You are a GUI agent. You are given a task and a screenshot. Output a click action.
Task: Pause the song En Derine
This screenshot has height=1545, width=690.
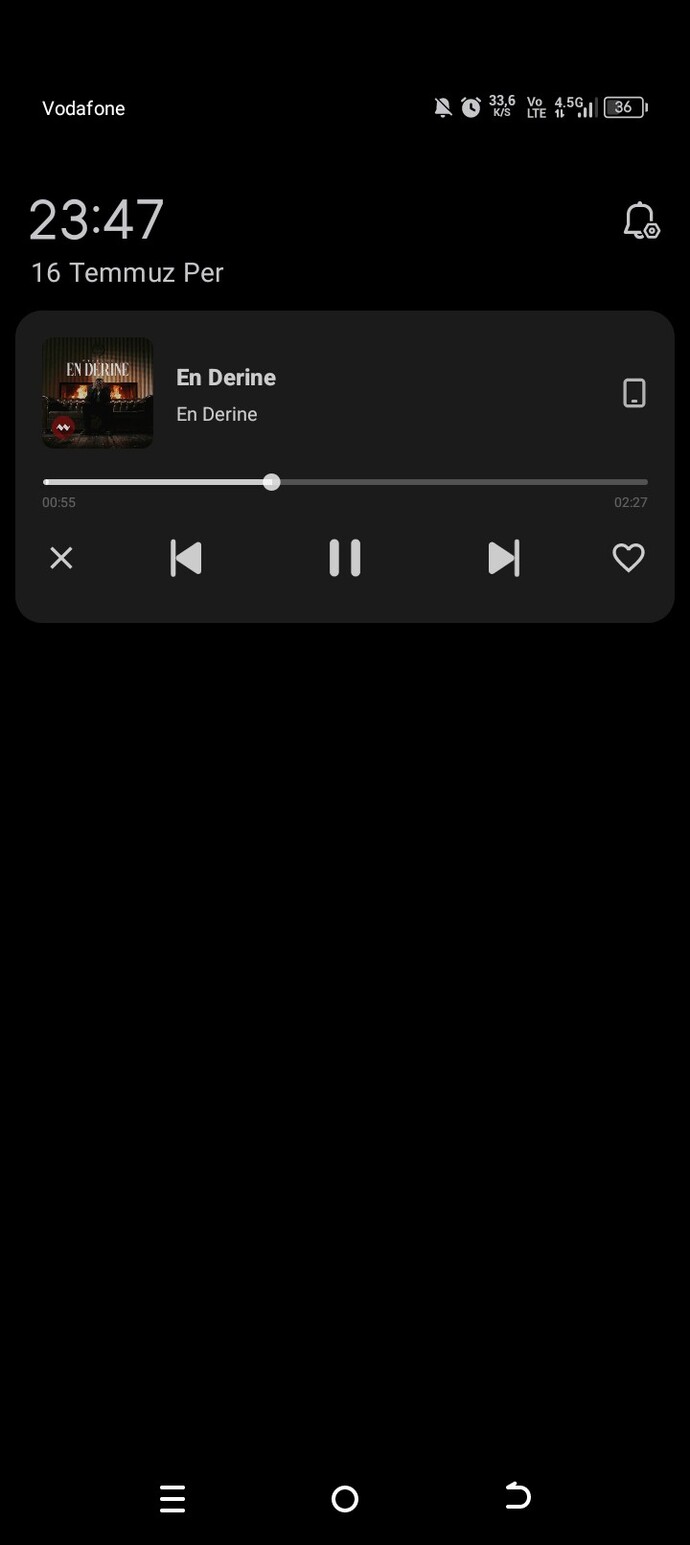345,558
